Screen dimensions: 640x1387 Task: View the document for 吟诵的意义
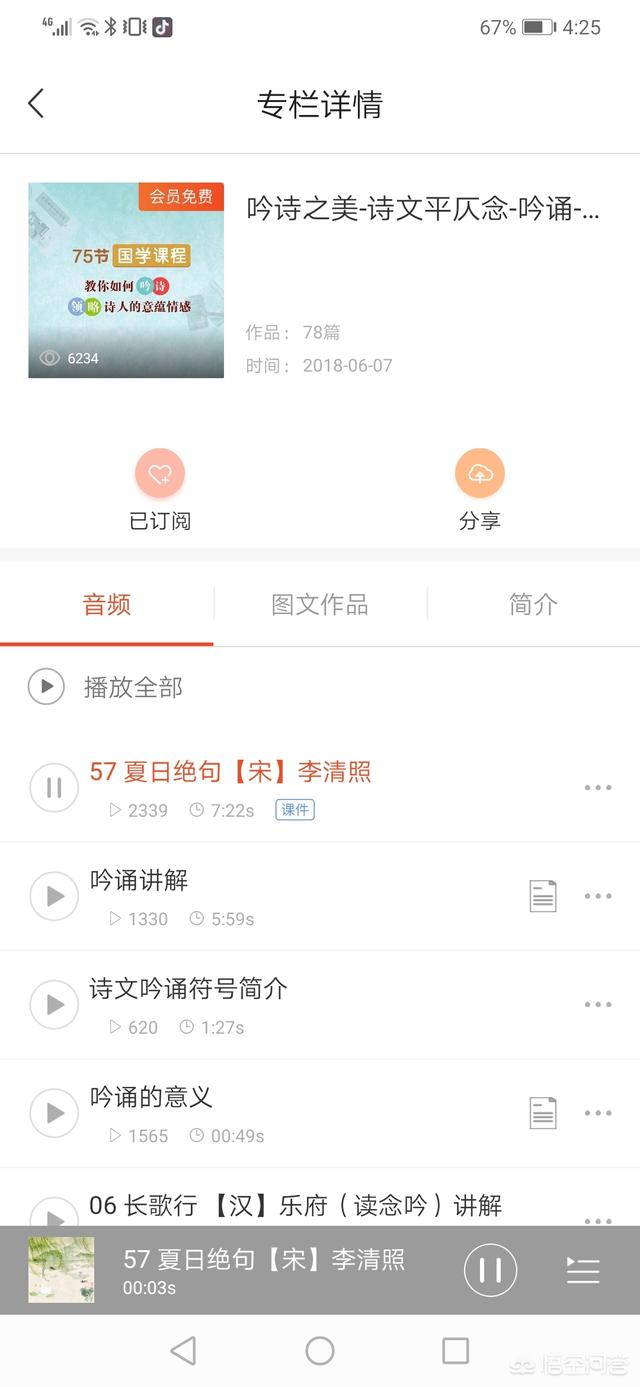pyautogui.click(x=543, y=1112)
